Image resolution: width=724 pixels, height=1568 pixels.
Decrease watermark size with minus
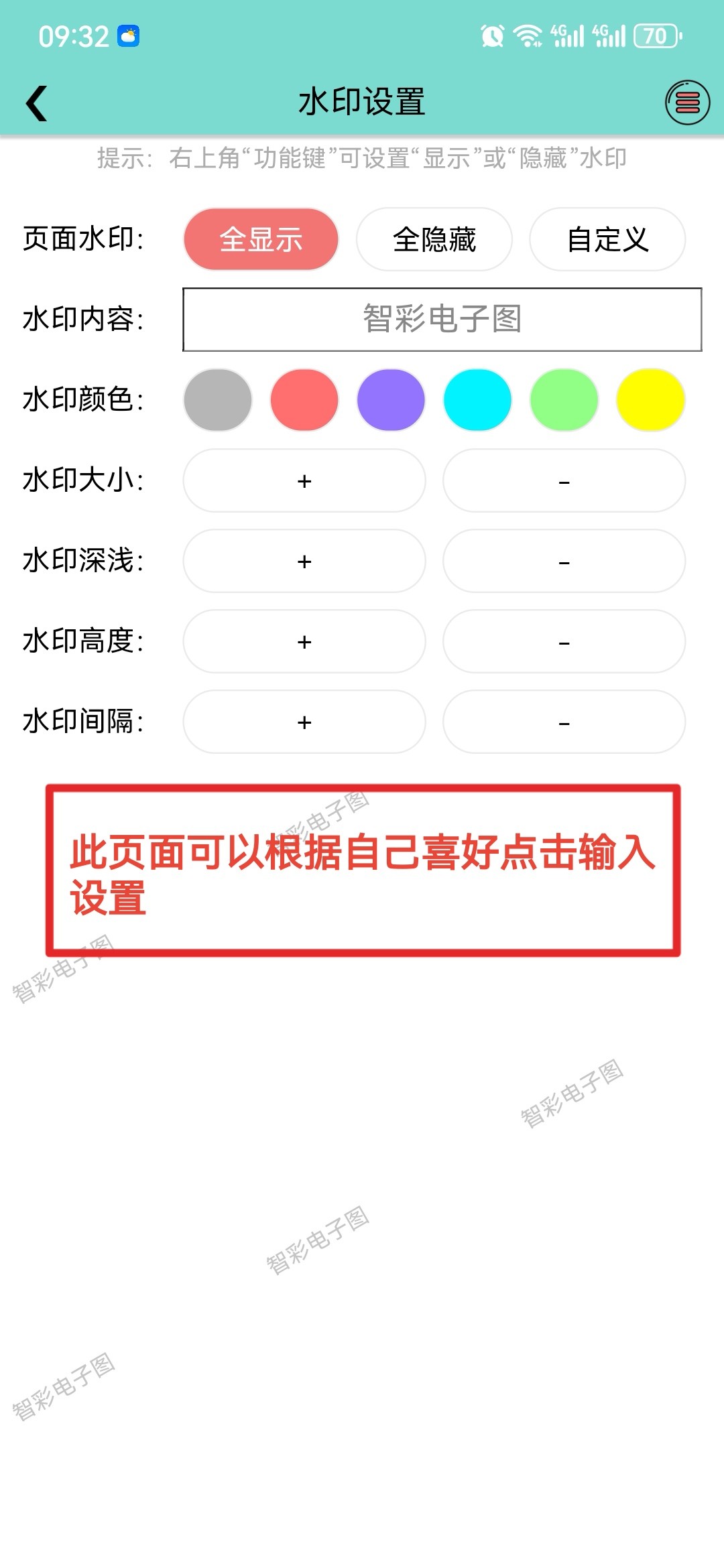tap(564, 480)
